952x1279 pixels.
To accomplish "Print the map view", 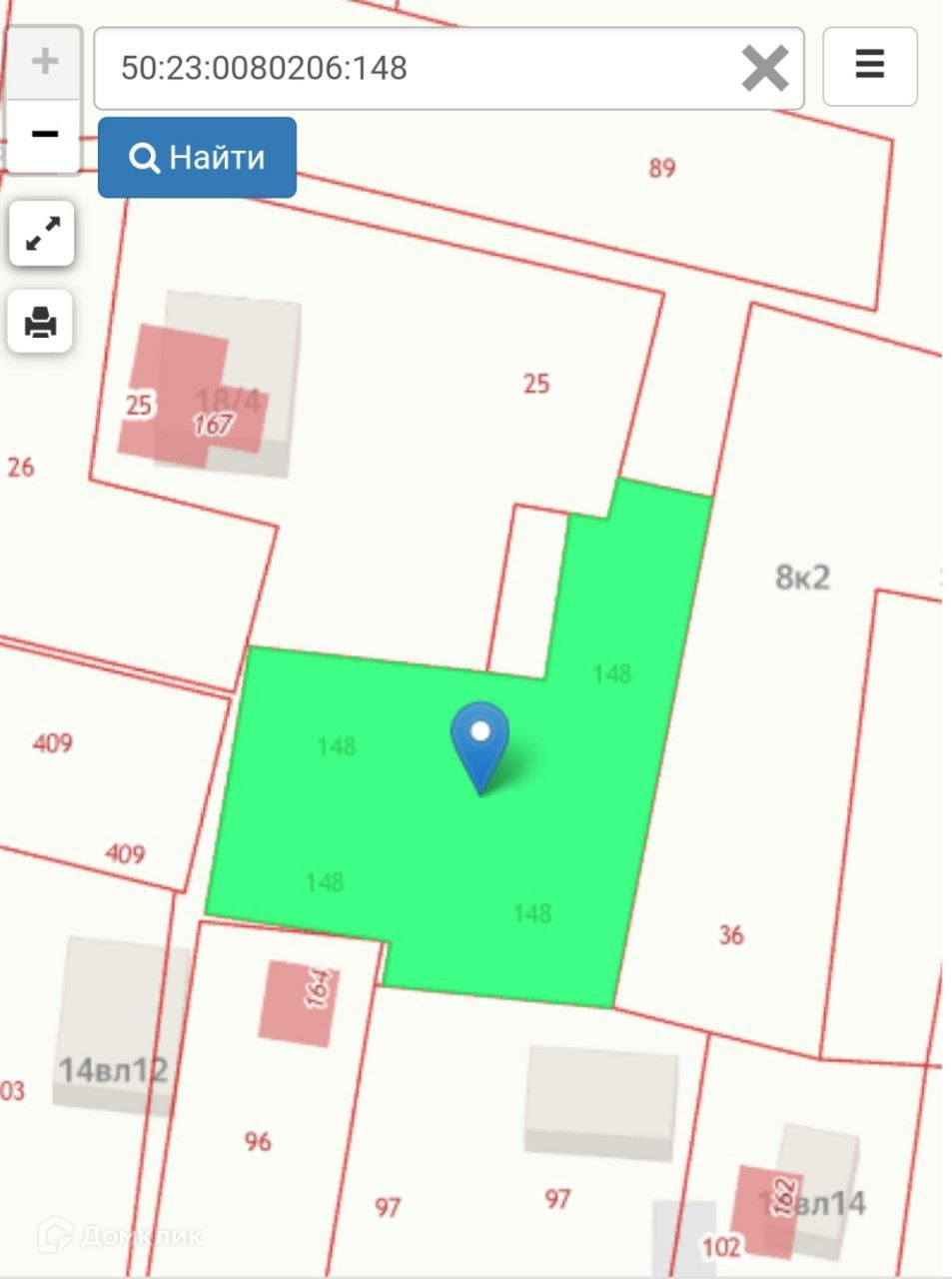I will [x=41, y=322].
